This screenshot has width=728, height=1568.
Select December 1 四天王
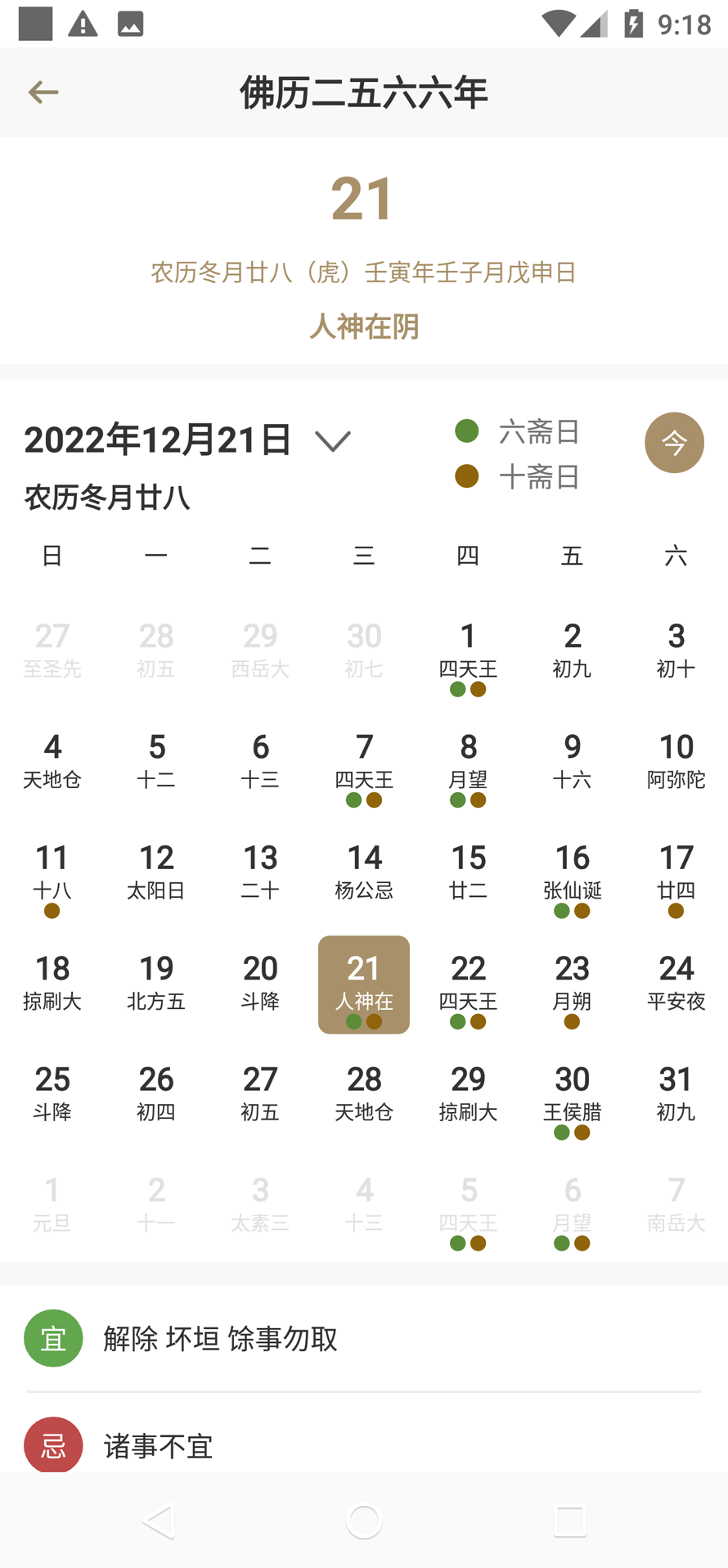coord(468,652)
